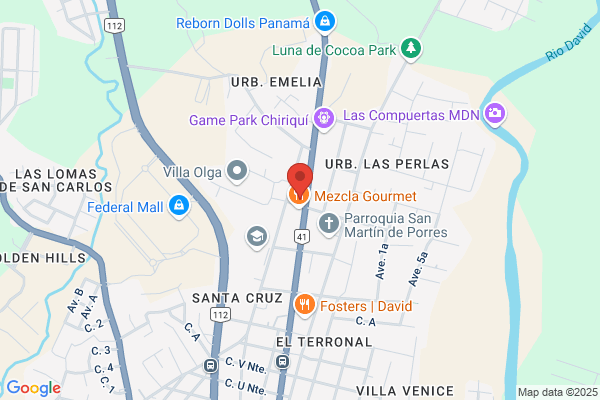Screen dimensions: 600x400
Task: Tap the school marker below Villa Olga
Action: tap(257, 238)
